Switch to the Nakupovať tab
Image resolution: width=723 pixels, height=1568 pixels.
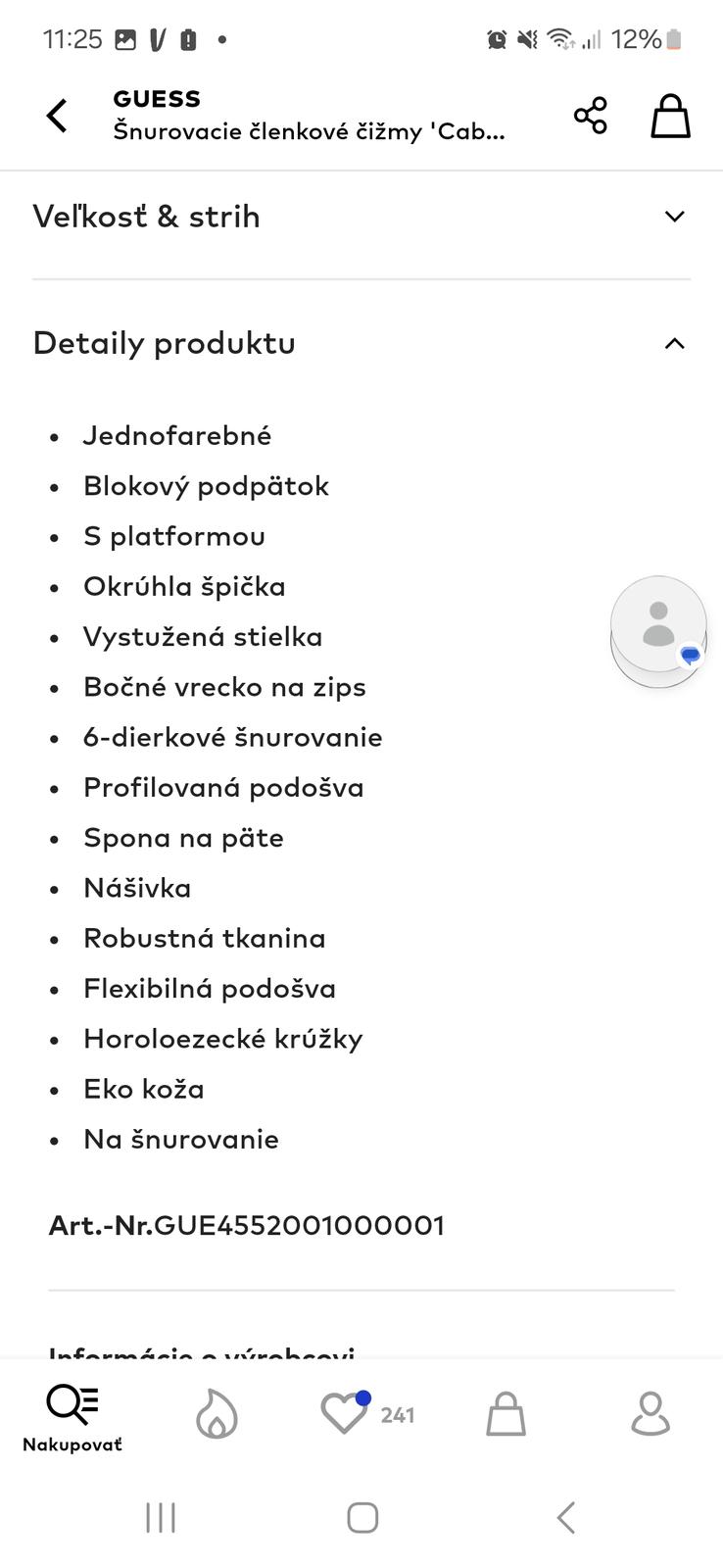tap(72, 1416)
